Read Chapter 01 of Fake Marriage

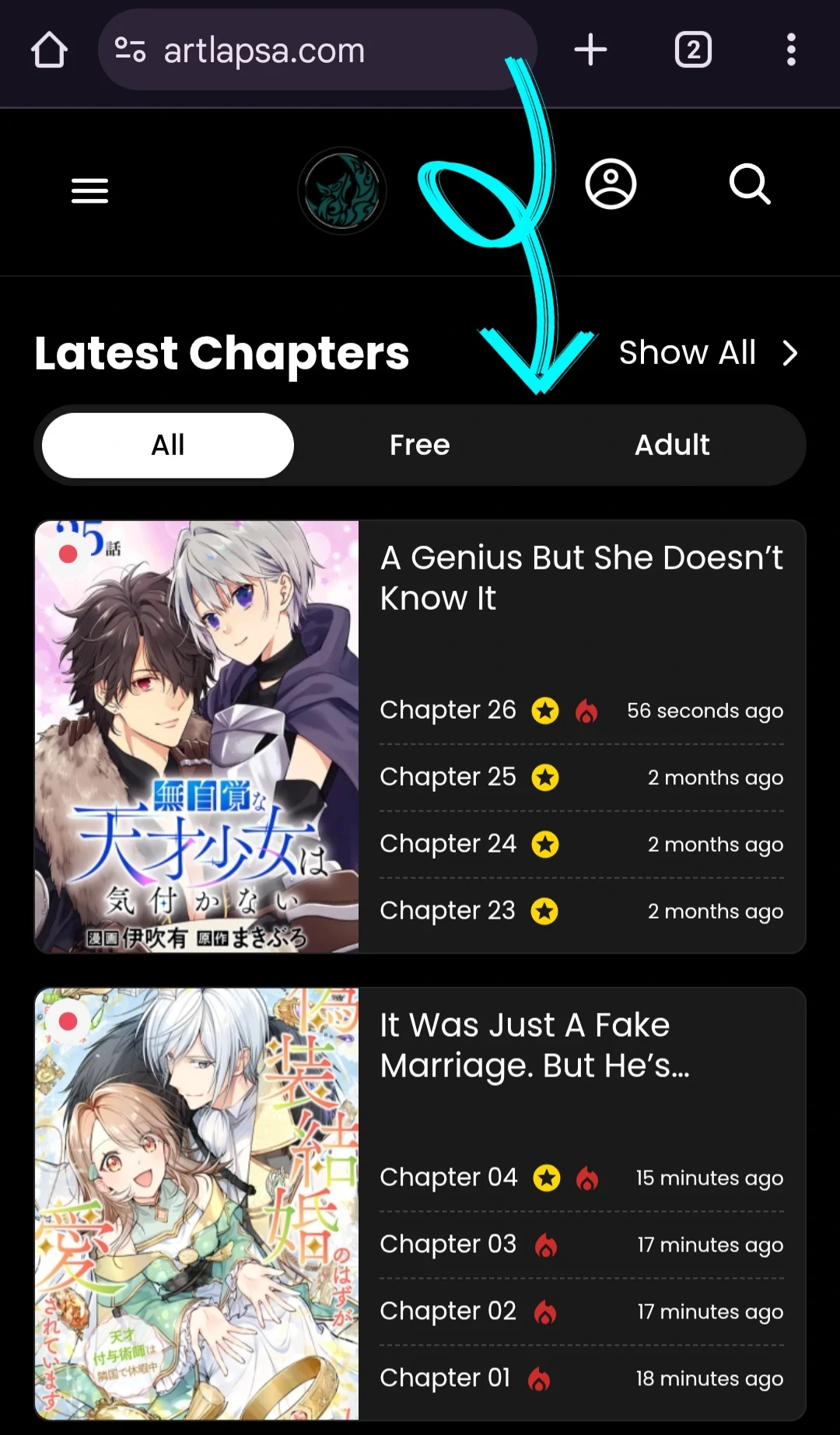tap(445, 1378)
